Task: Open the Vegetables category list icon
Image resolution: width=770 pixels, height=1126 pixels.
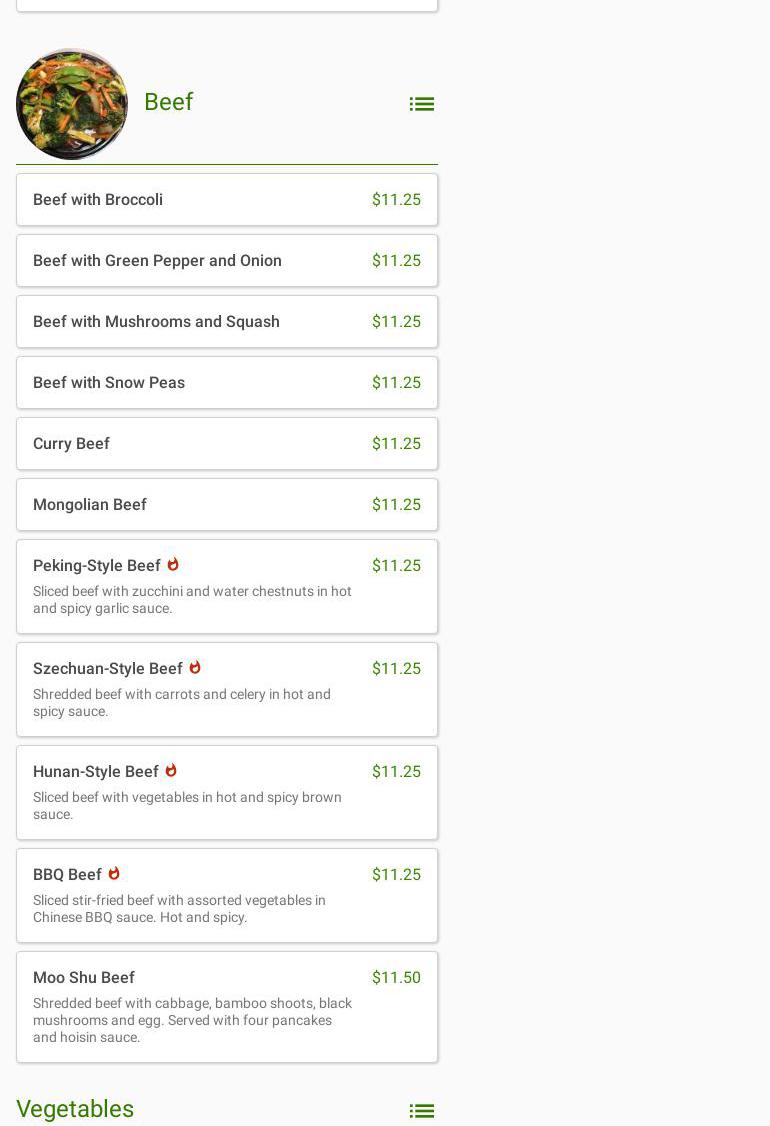Action: pyautogui.click(x=421, y=1111)
